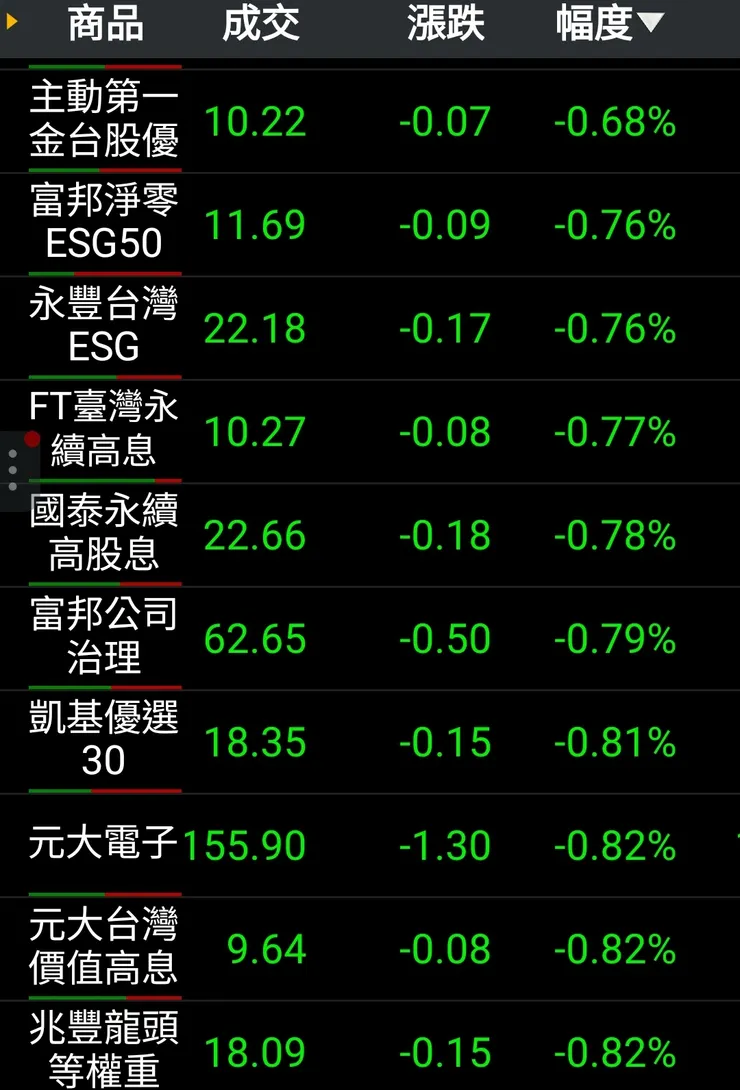Sort by the 商品 column header
The height and width of the screenshot is (1090, 740).
(x=105, y=25)
